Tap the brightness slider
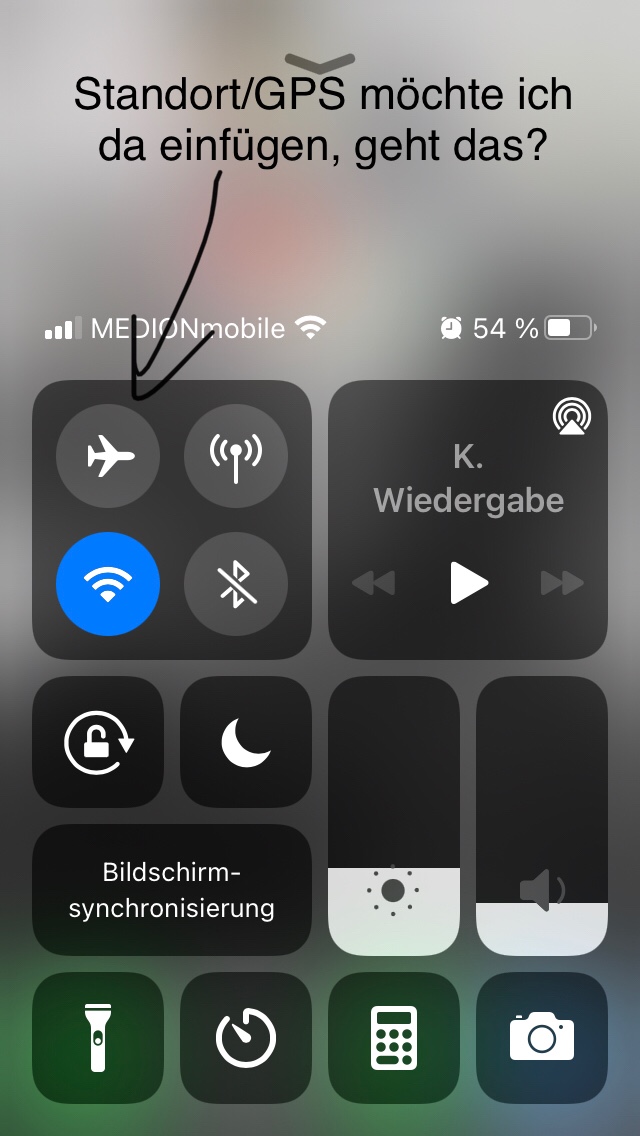 click(394, 816)
